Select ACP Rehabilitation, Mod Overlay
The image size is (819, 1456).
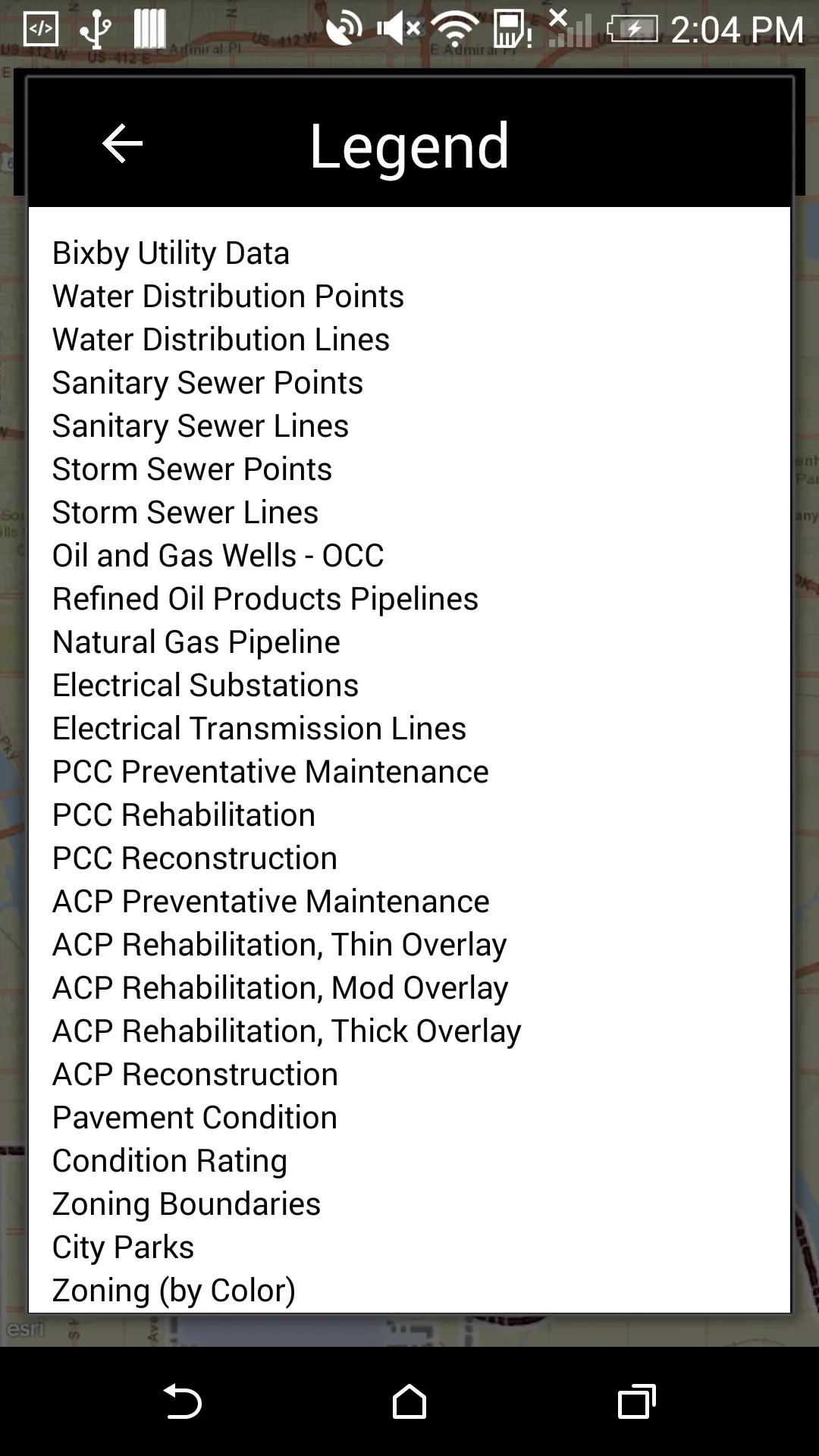[280, 988]
